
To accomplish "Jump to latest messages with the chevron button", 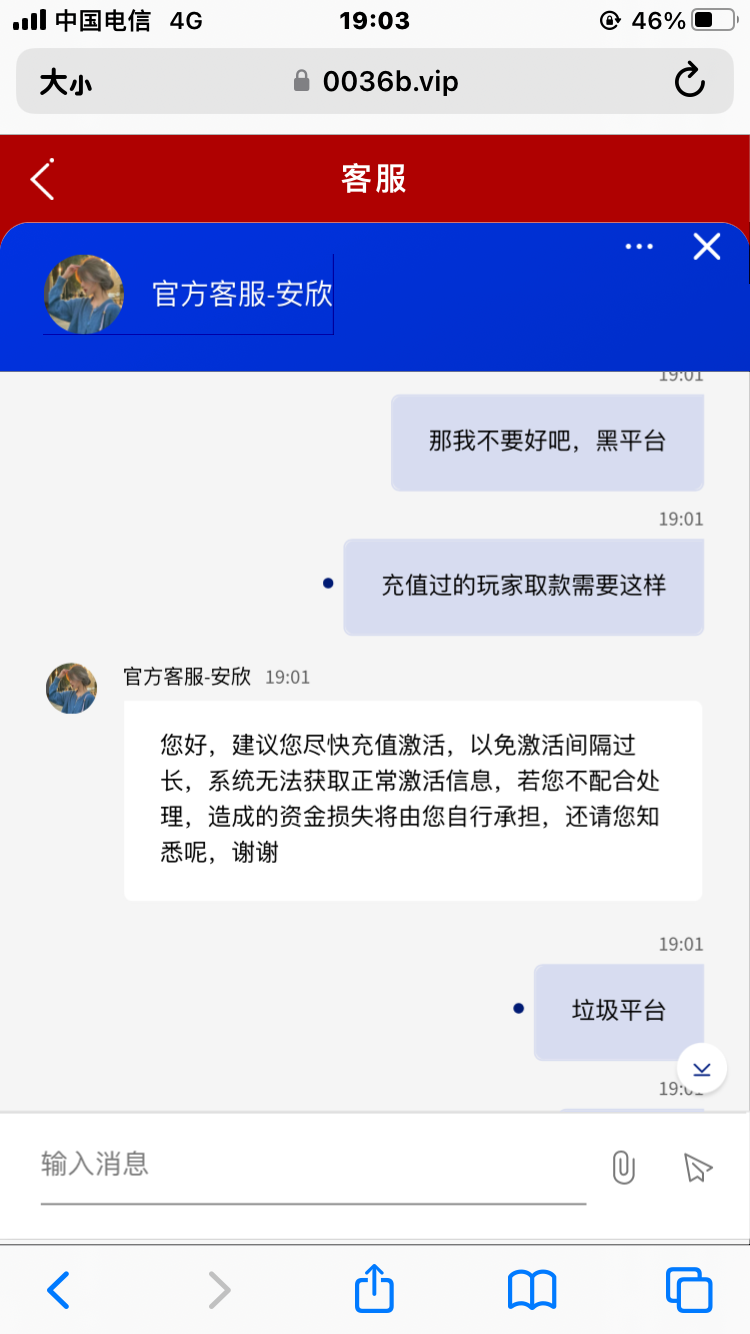I will [x=701, y=1067].
